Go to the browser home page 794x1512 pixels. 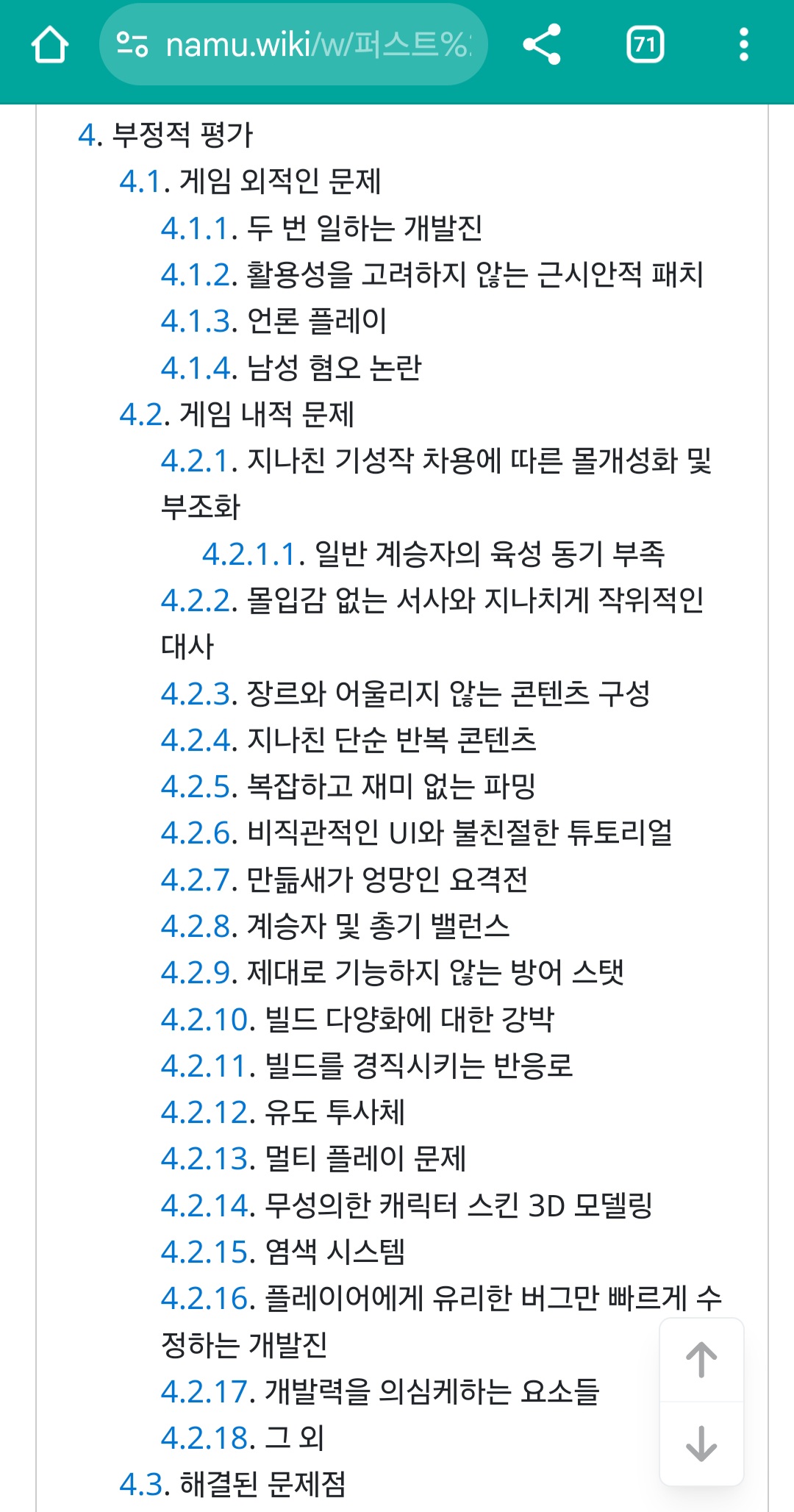[50, 46]
